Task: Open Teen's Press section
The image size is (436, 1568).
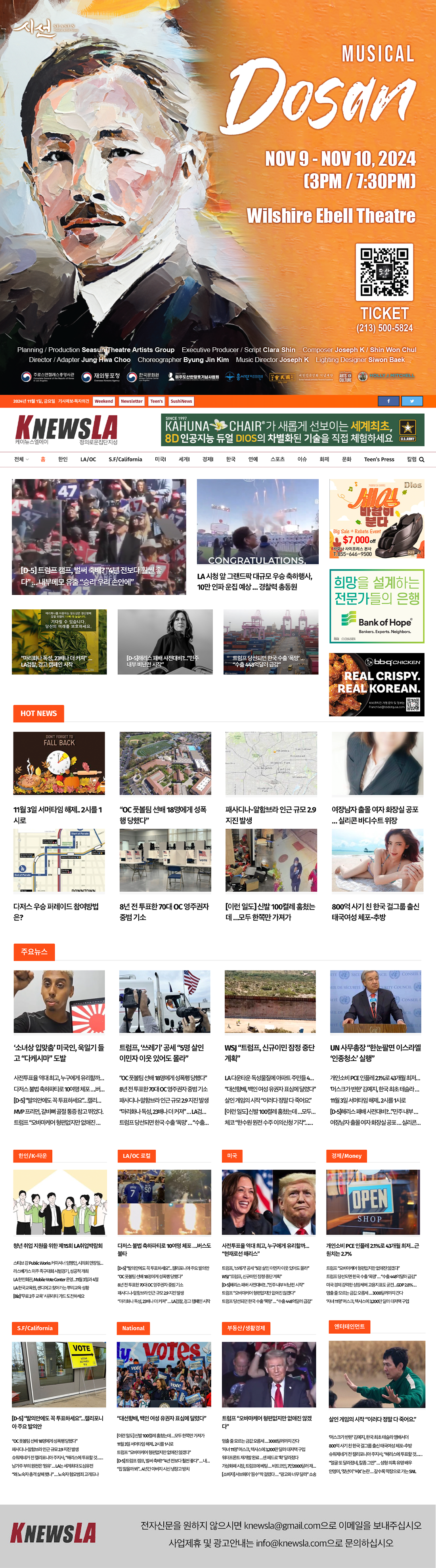Action: (379, 459)
